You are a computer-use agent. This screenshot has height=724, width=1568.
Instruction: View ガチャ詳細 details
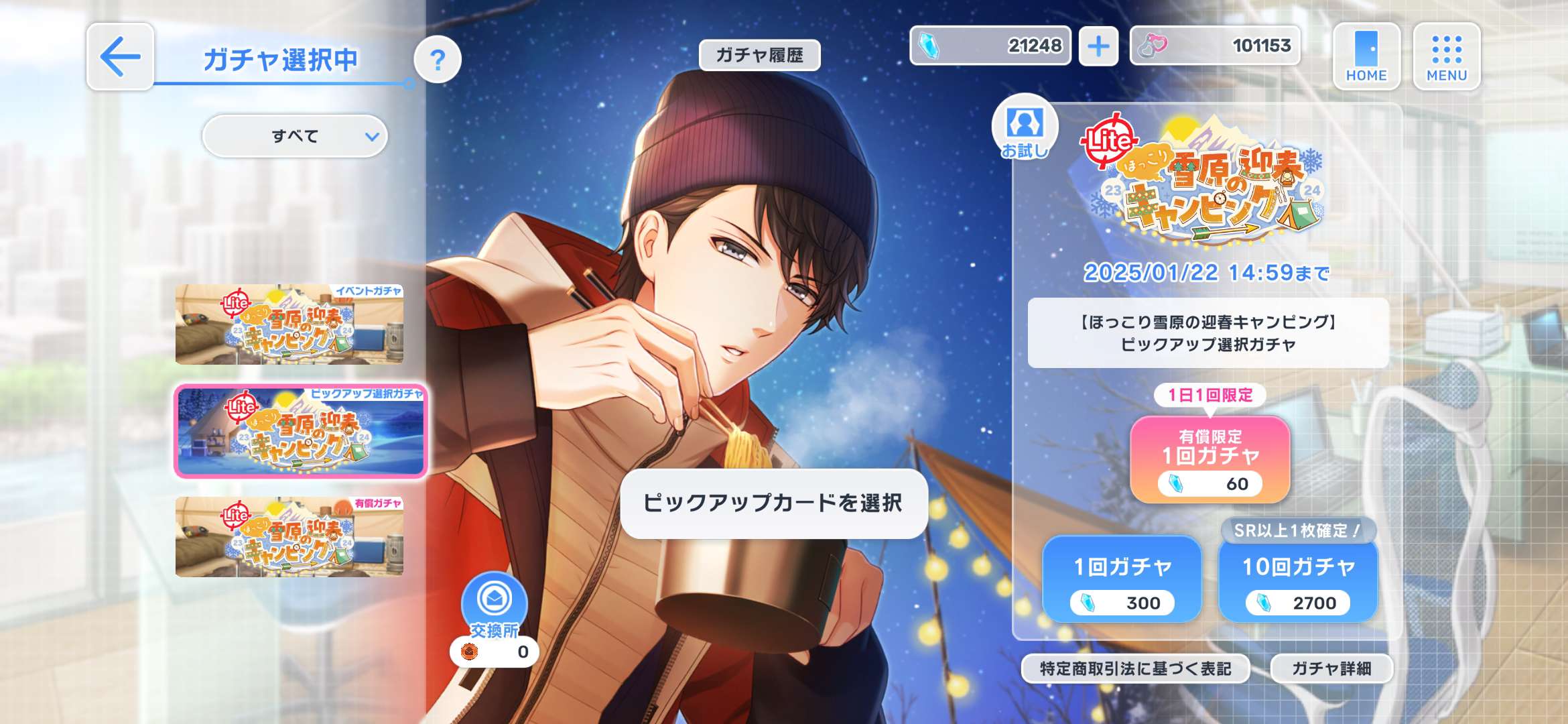click(x=1331, y=668)
